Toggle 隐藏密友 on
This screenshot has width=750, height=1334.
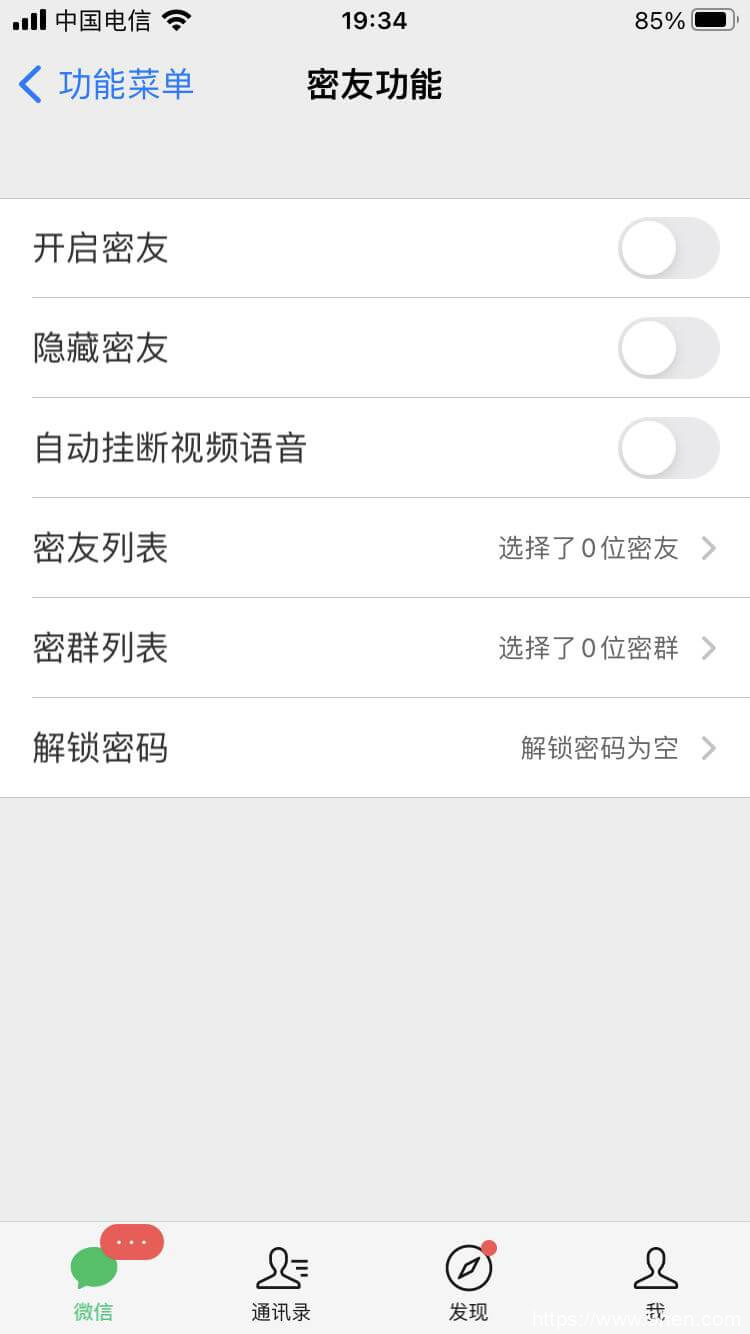click(x=668, y=348)
